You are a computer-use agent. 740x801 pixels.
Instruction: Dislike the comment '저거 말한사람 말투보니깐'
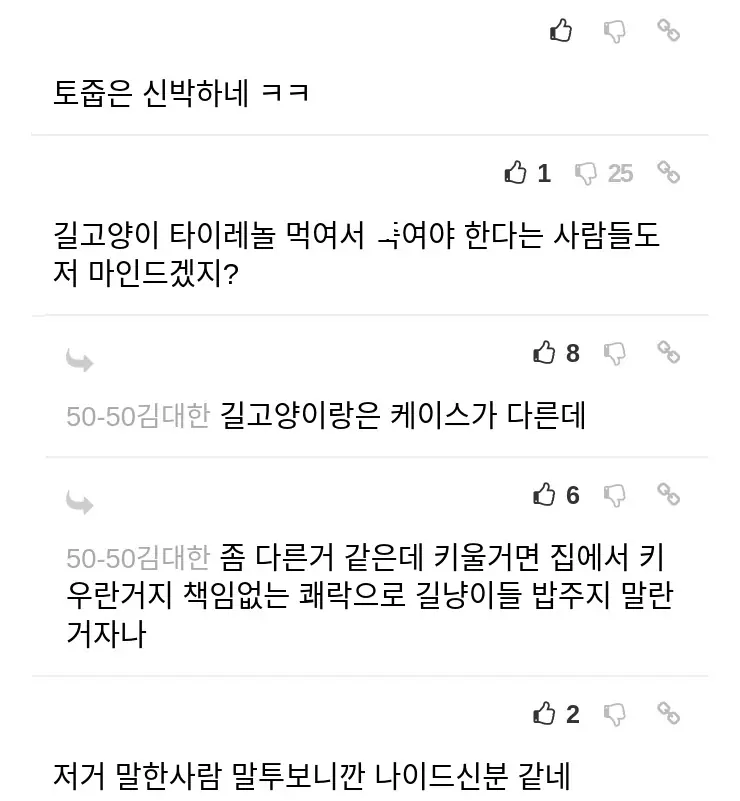click(x=615, y=714)
